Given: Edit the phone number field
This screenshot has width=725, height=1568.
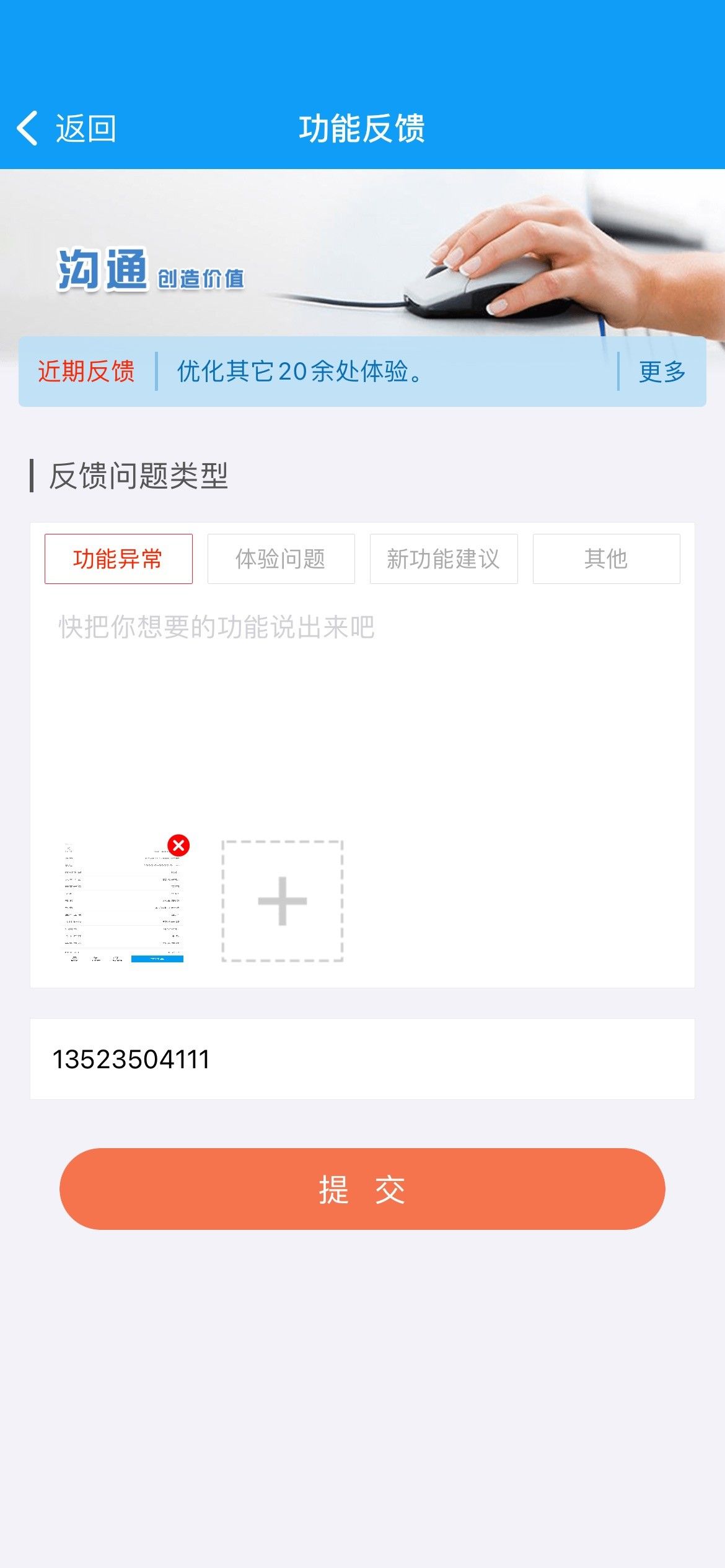Looking at the screenshot, I should click(362, 1059).
